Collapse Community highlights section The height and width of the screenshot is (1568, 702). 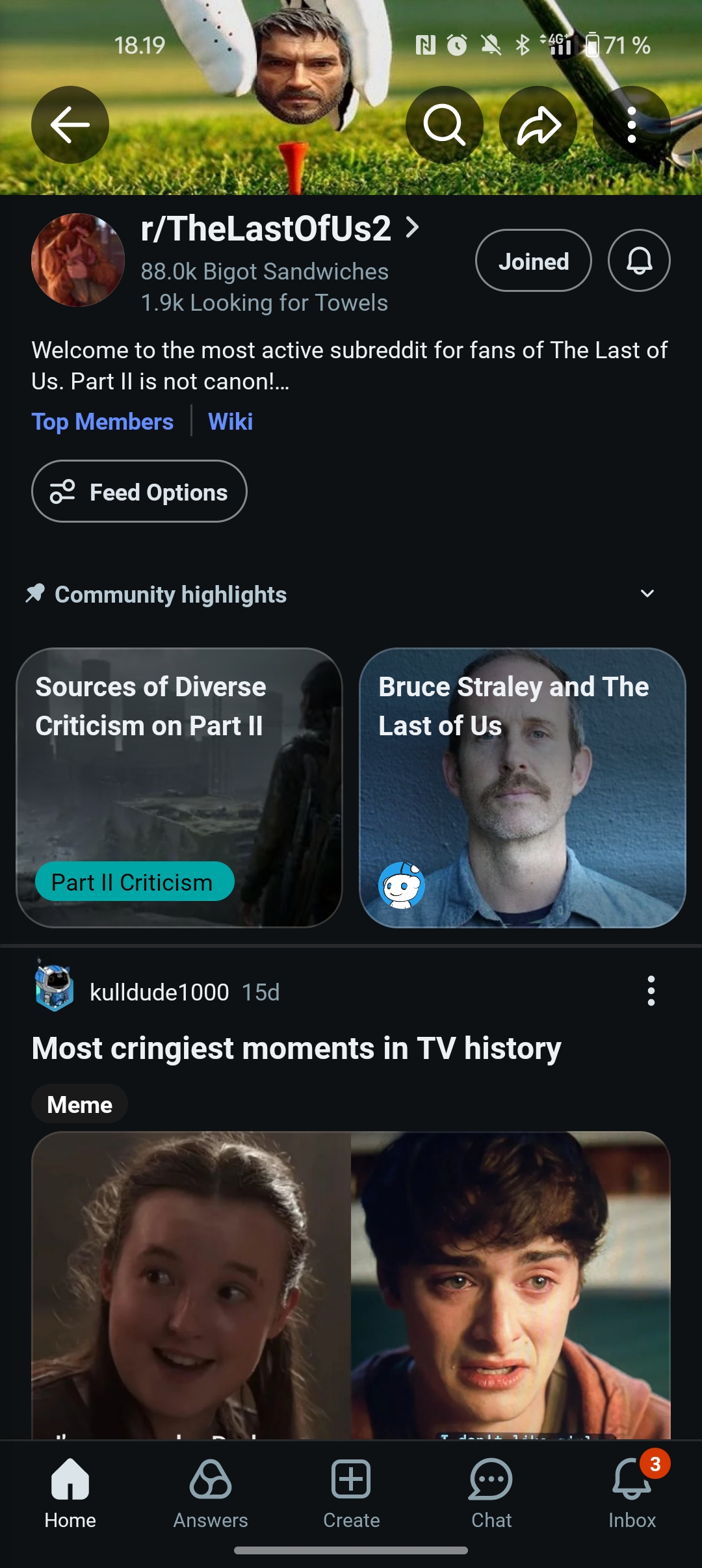[647, 594]
